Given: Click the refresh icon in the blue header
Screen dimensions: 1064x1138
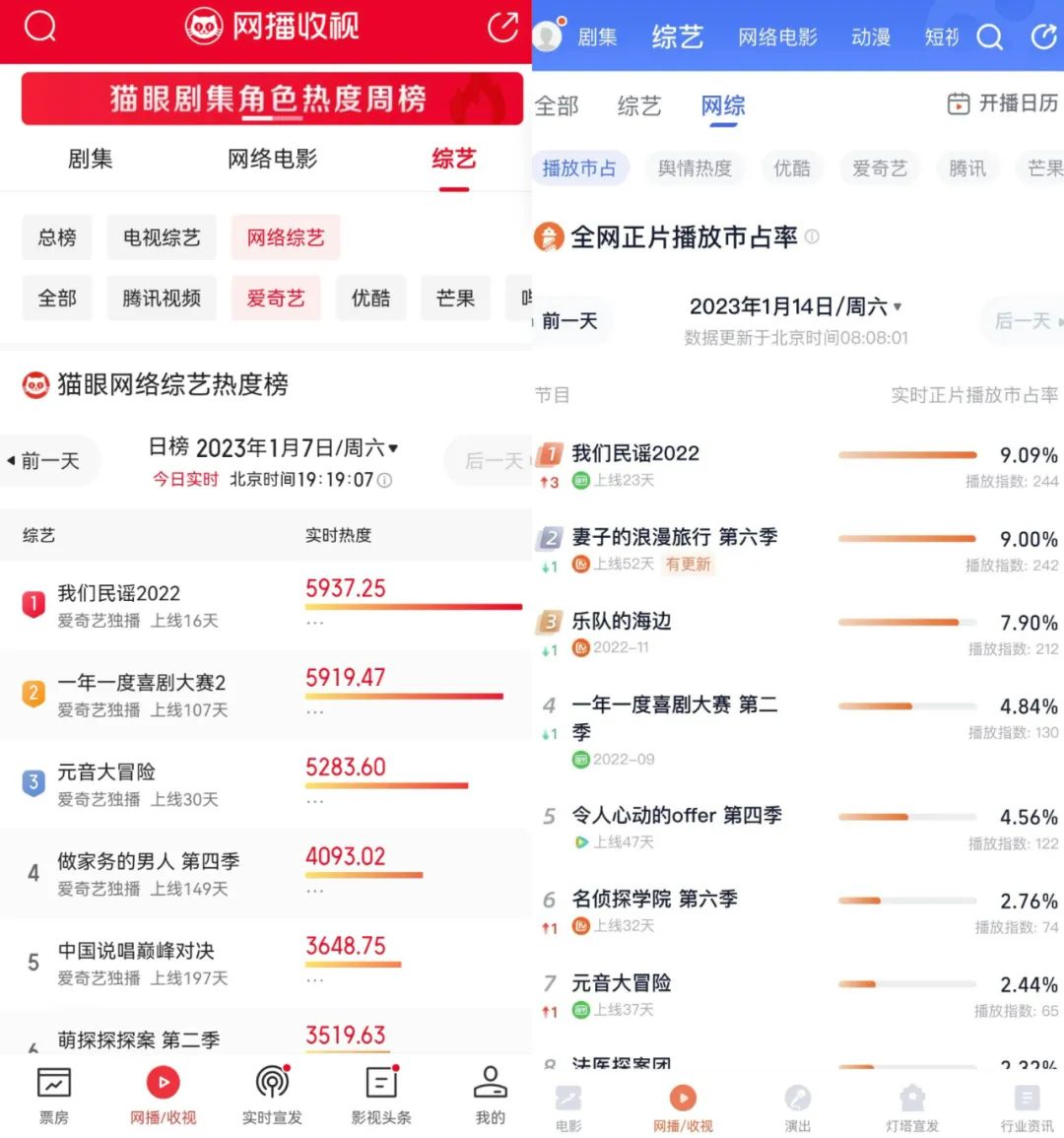Looking at the screenshot, I should [x=1044, y=36].
